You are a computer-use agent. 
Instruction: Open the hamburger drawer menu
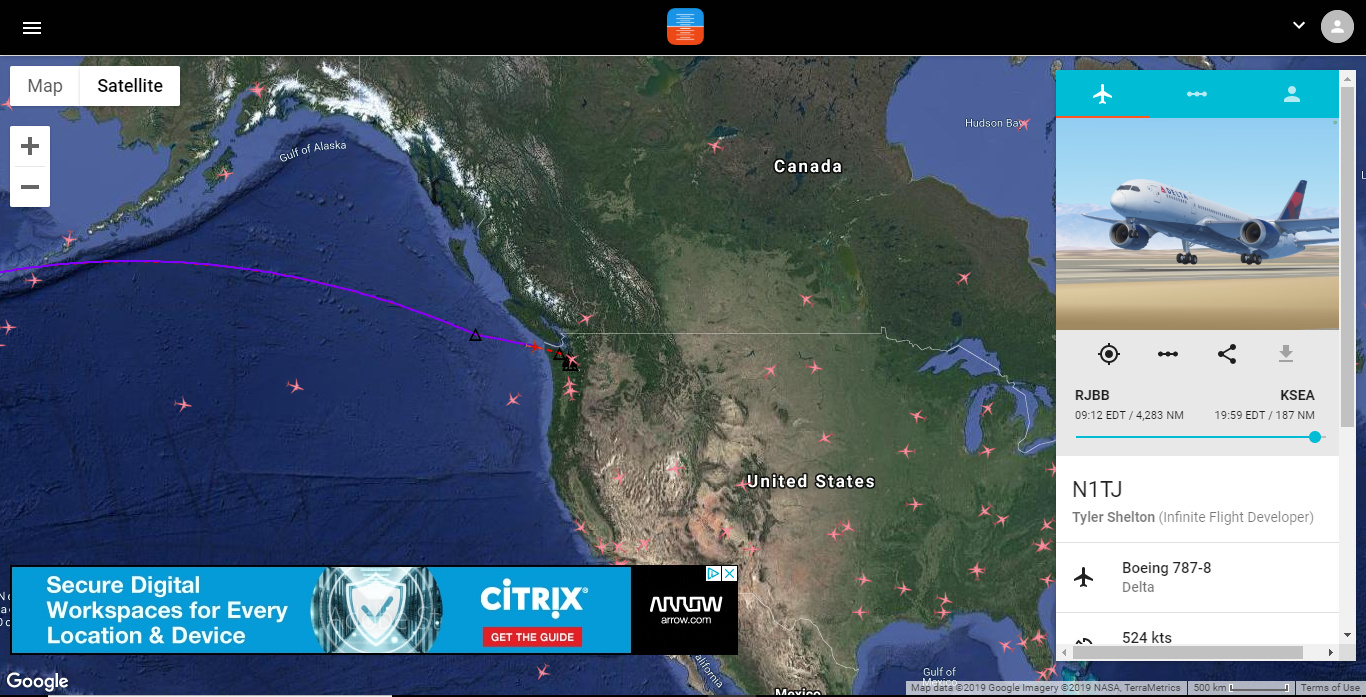coord(32,28)
